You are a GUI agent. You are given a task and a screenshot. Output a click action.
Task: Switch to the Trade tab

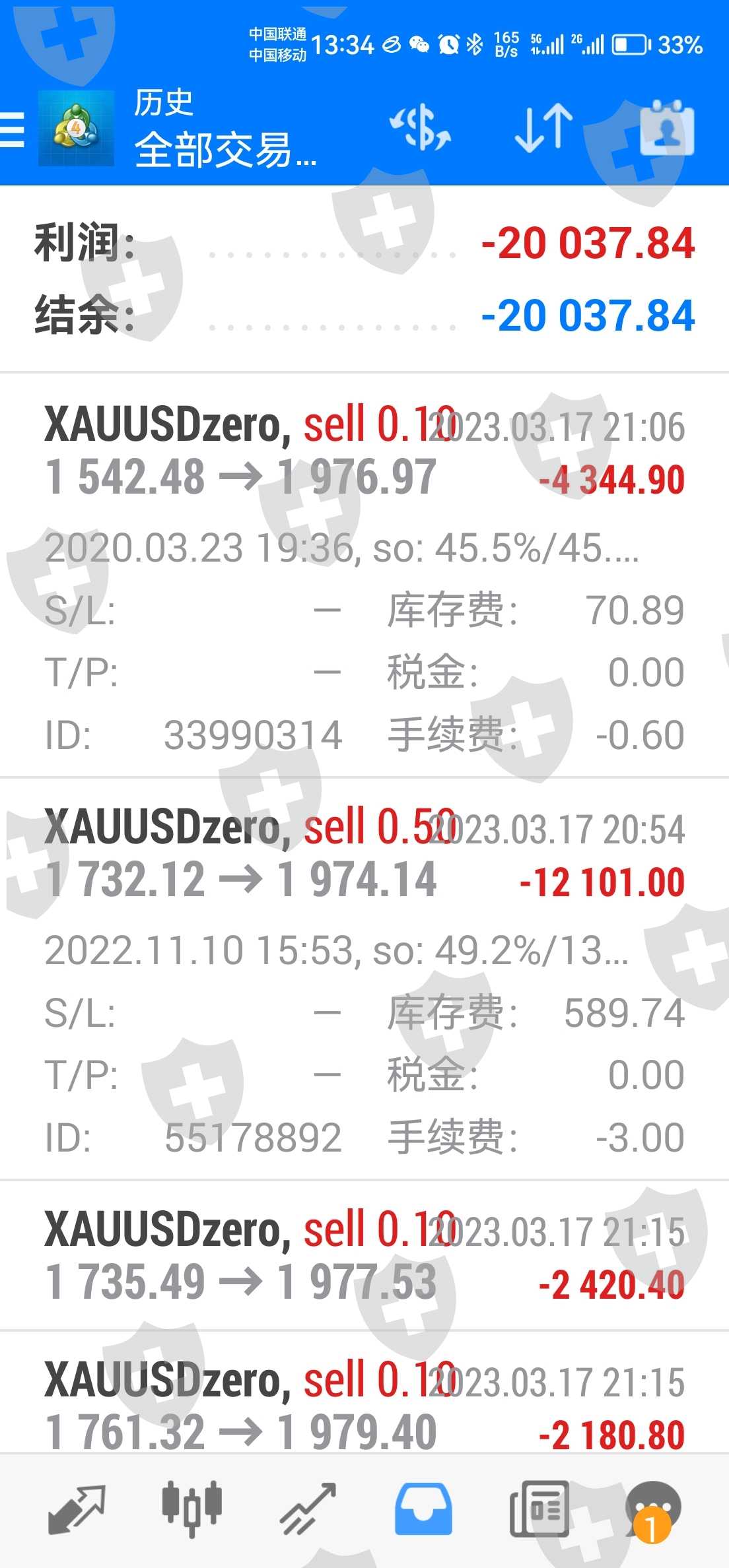coord(308,1510)
